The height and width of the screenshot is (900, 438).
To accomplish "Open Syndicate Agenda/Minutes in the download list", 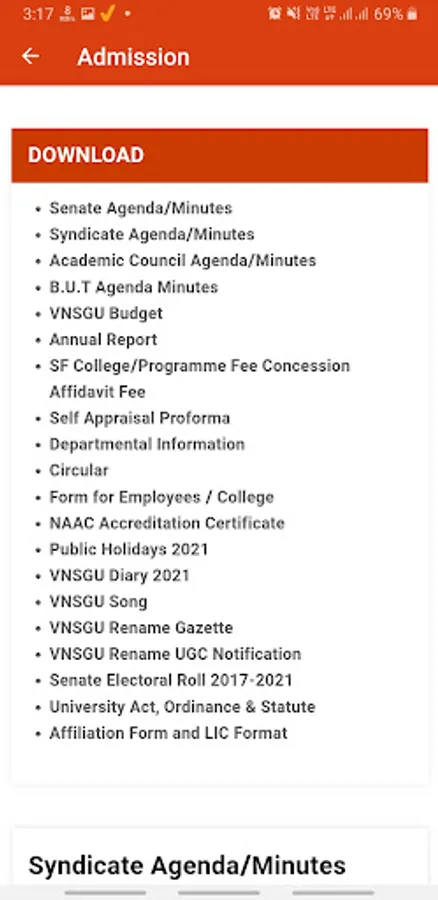I will 152,234.
